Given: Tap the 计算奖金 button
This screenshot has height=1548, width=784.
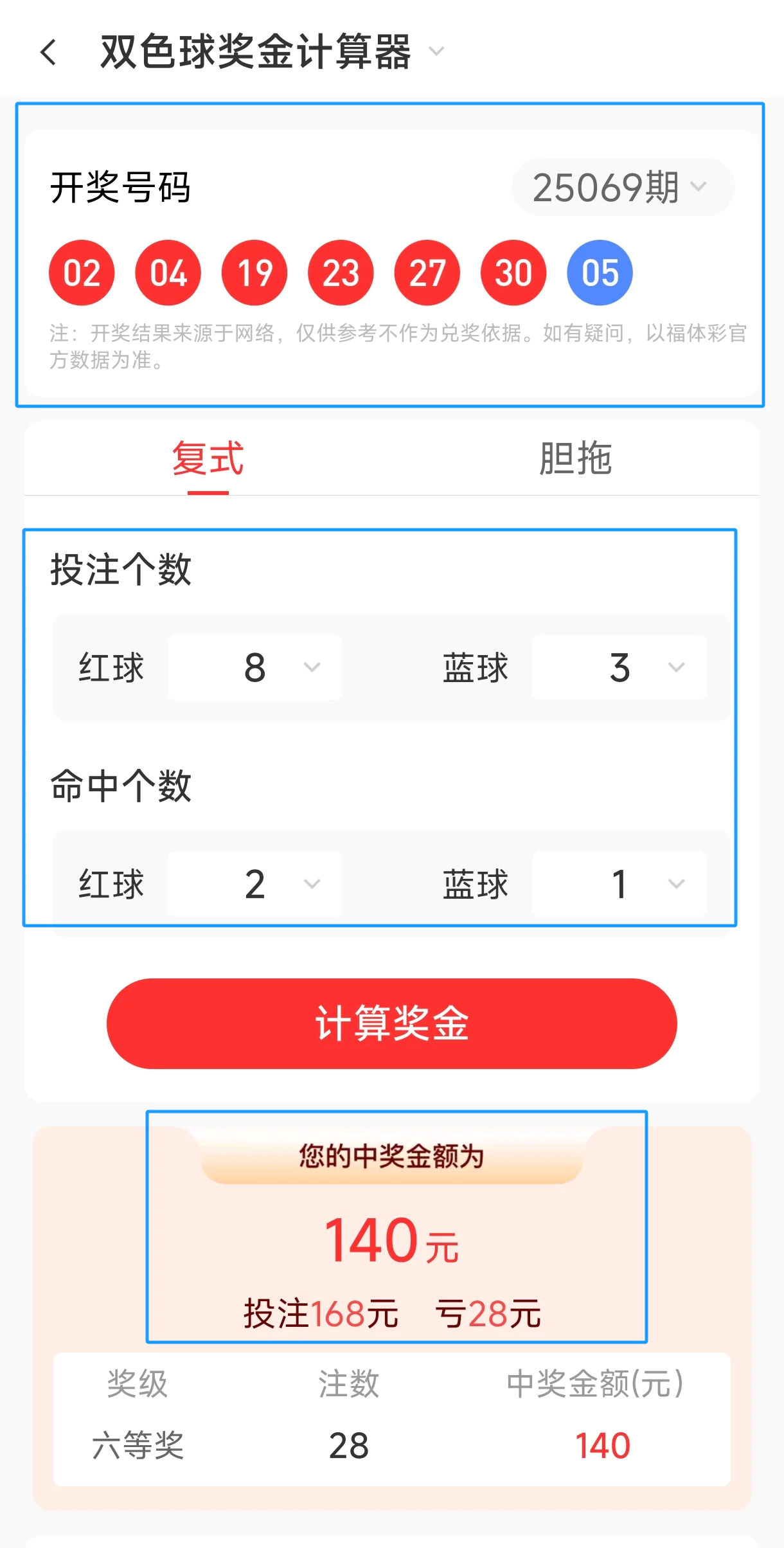Looking at the screenshot, I should (x=392, y=1023).
